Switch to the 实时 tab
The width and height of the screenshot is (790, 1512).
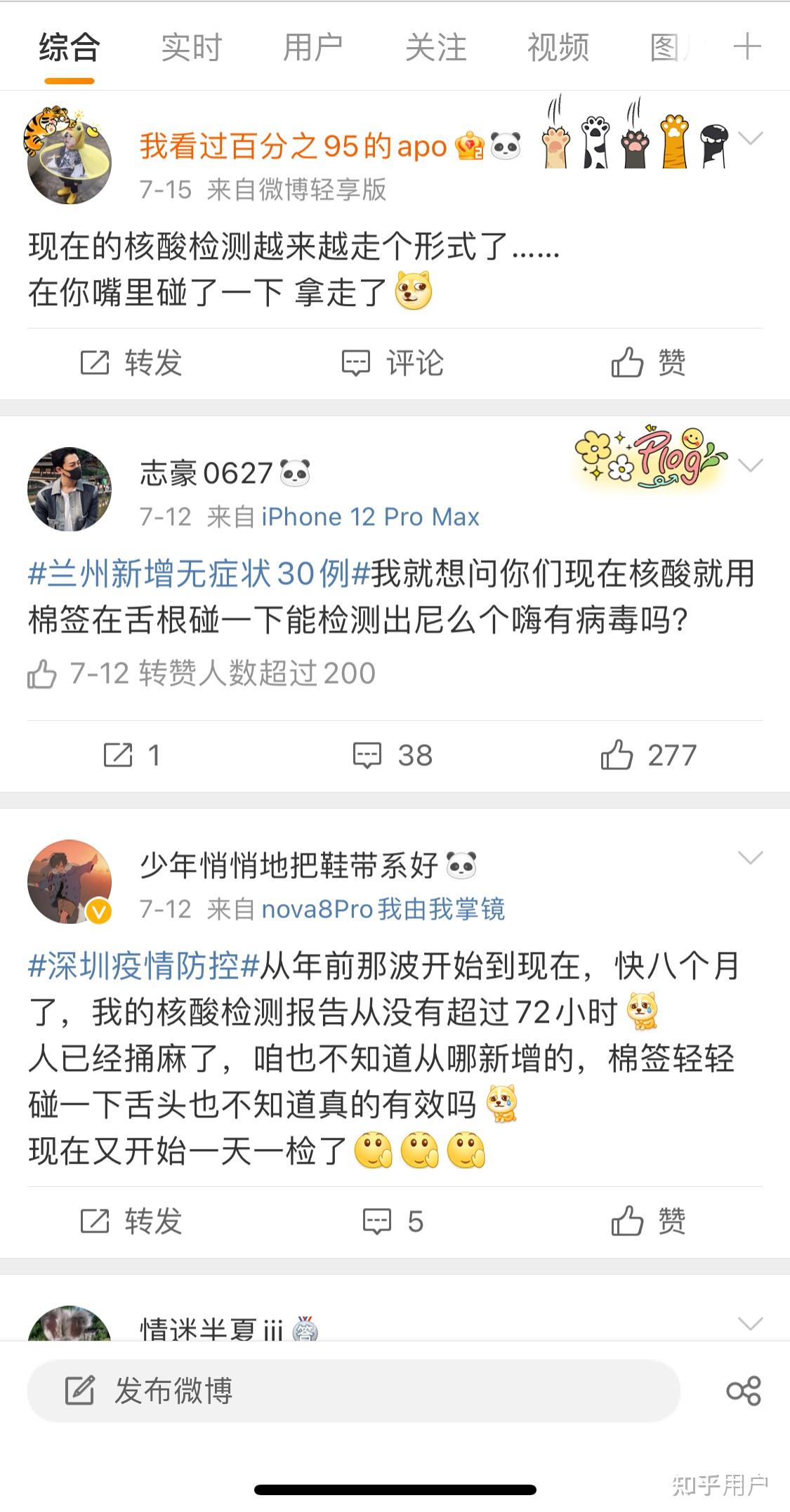(x=192, y=48)
